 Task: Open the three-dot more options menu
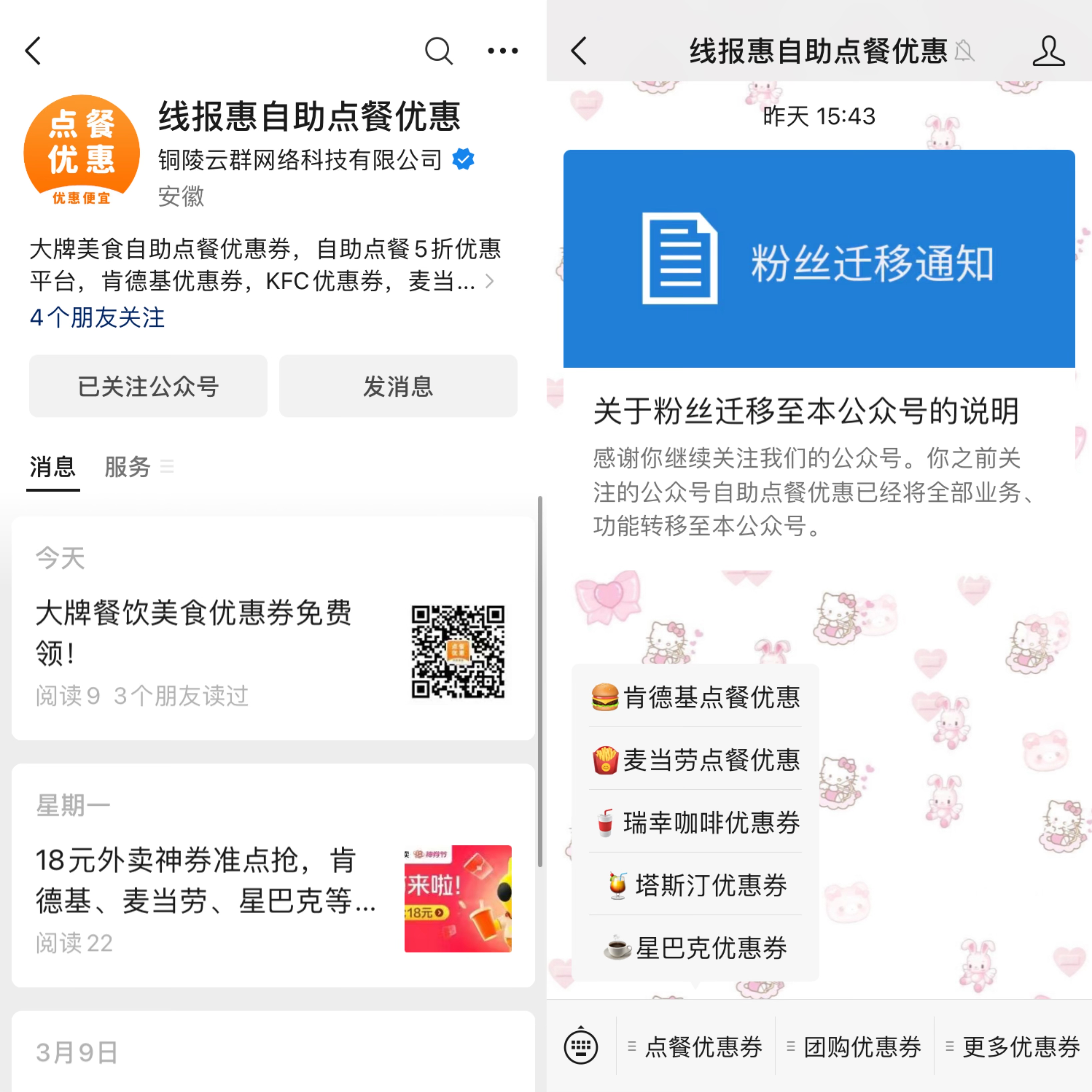click(502, 51)
